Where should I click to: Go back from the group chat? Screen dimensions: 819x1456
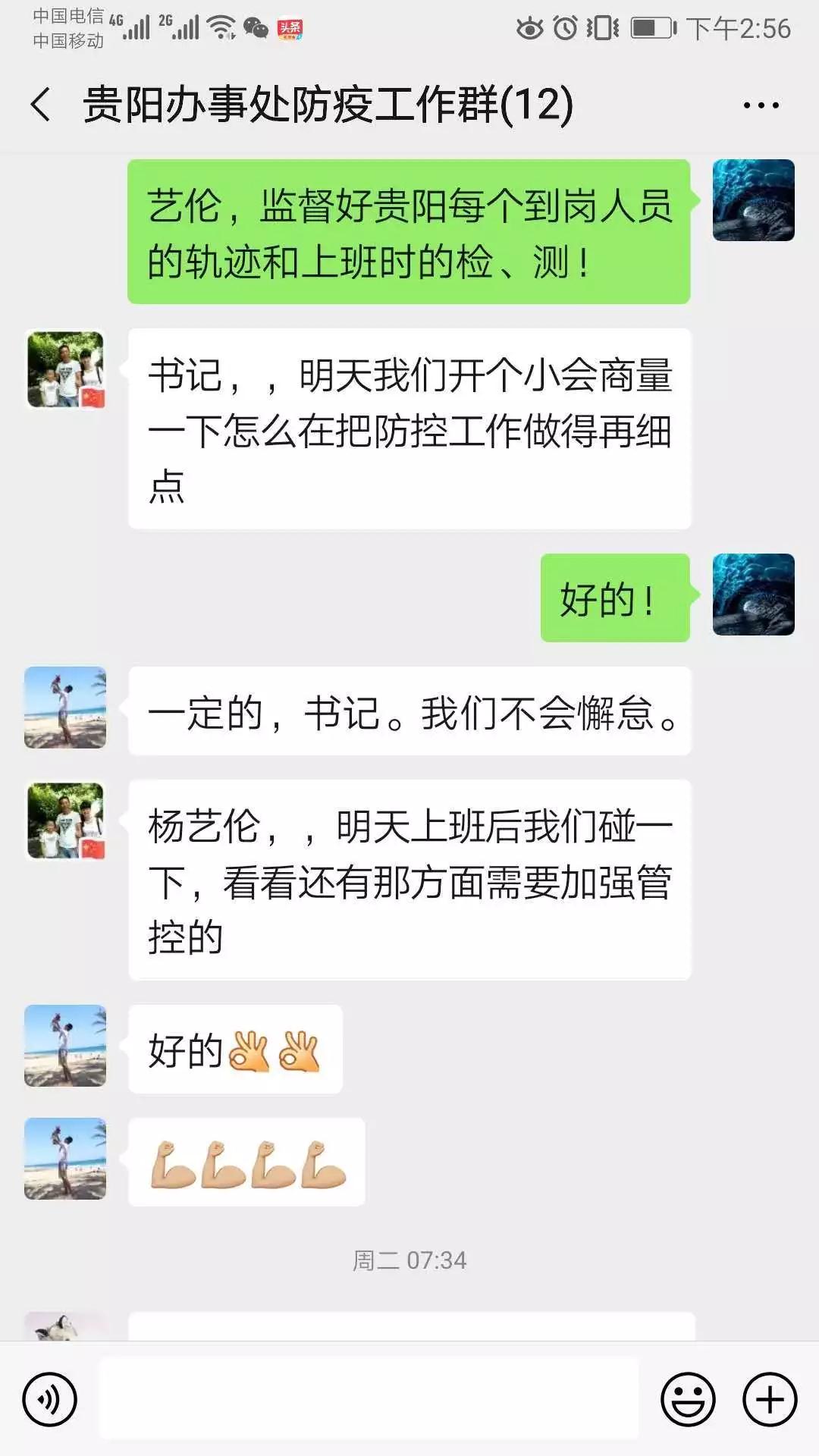[x=42, y=105]
